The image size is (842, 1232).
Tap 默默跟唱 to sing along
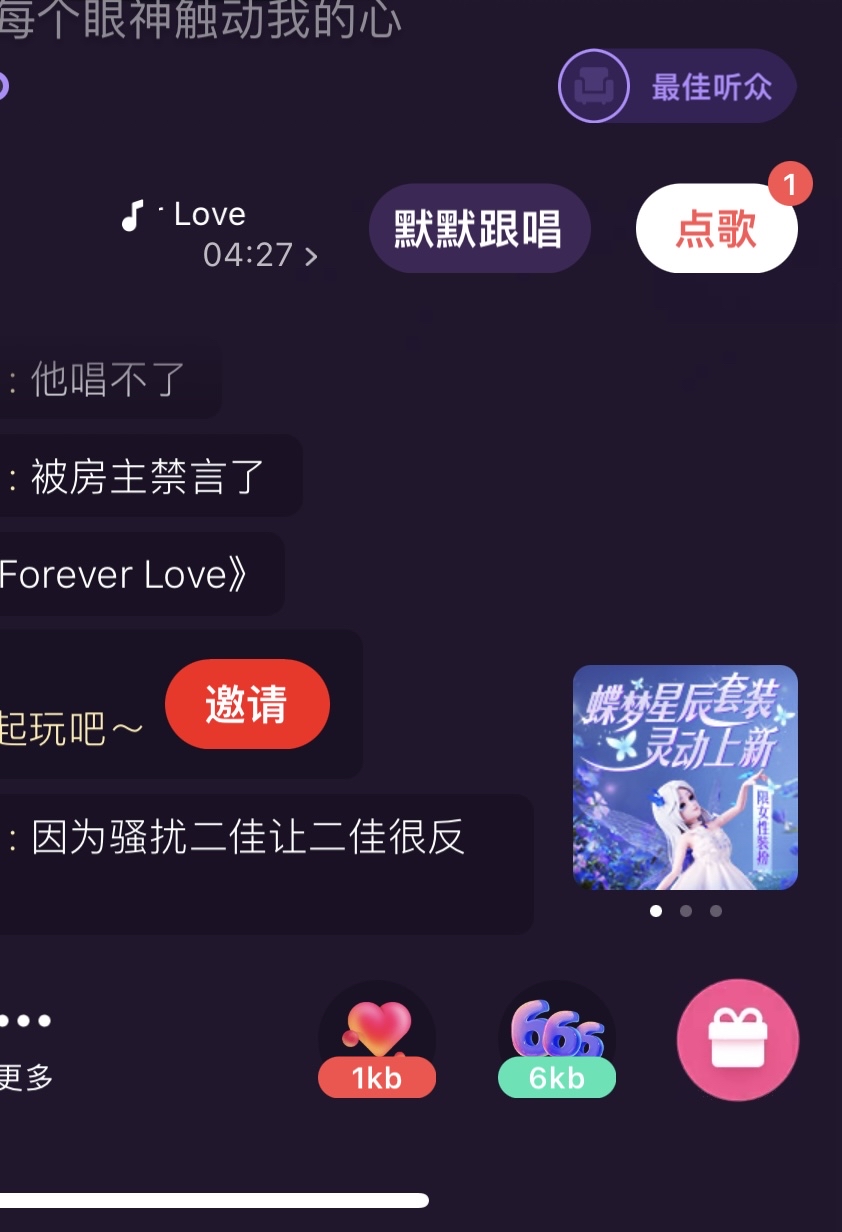(479, 229)
